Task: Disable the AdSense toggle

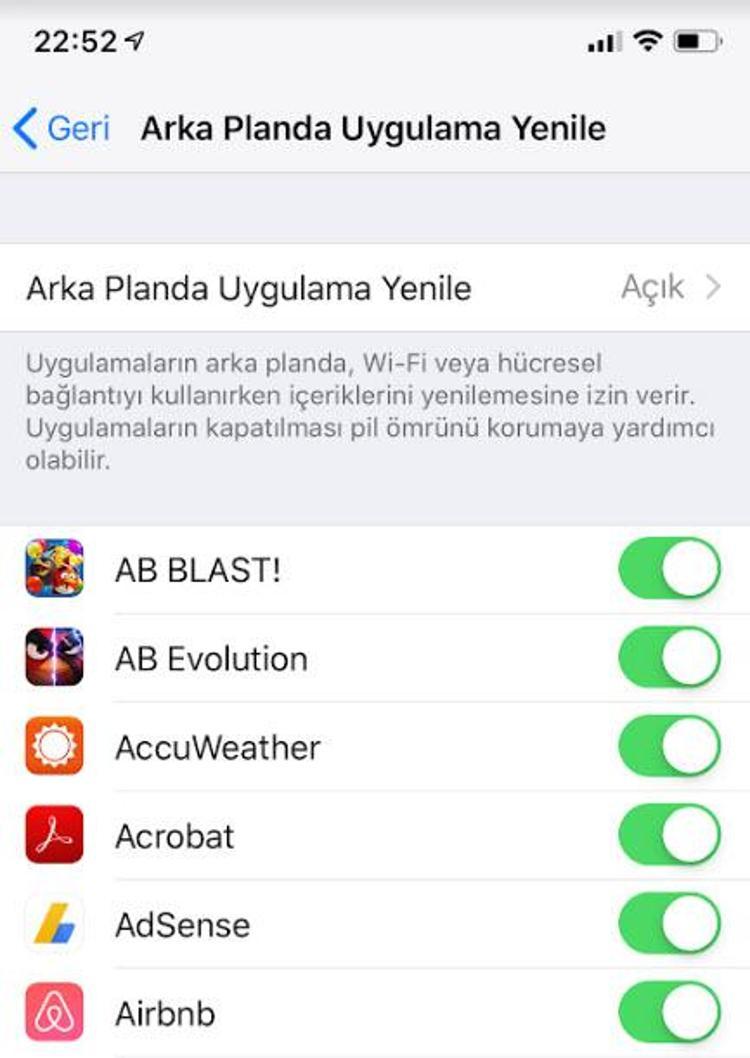Action: click(669, 923)
